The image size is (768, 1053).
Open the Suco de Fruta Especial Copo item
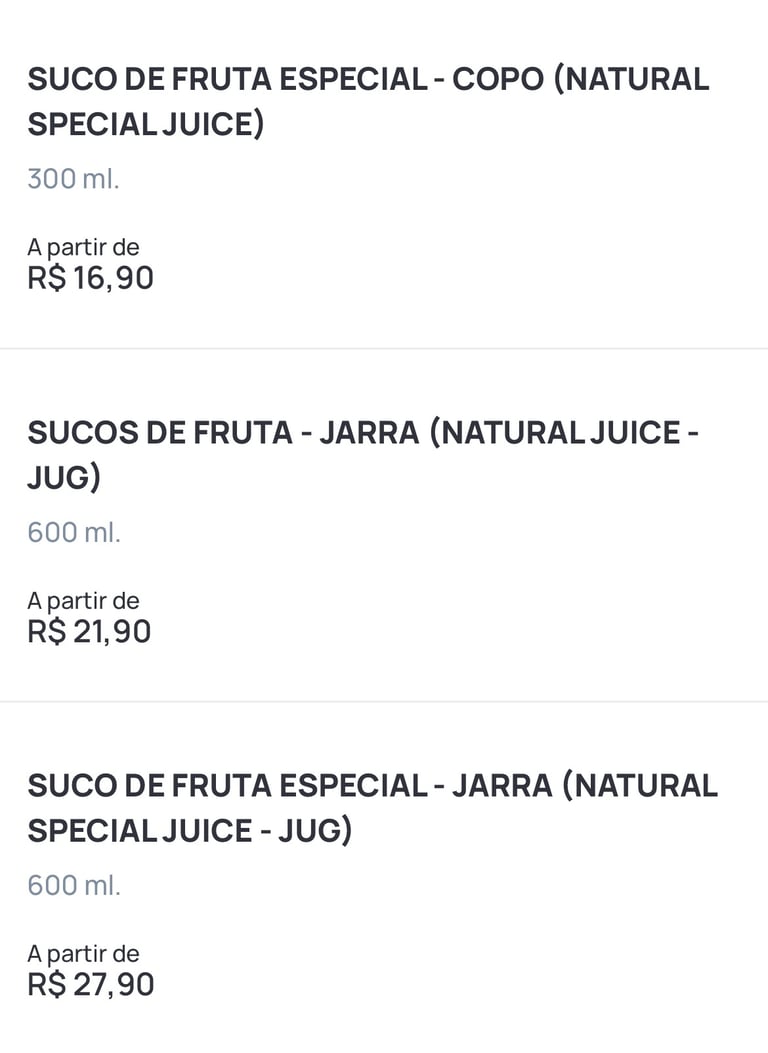pyautogui.click(x=368, y=102)
